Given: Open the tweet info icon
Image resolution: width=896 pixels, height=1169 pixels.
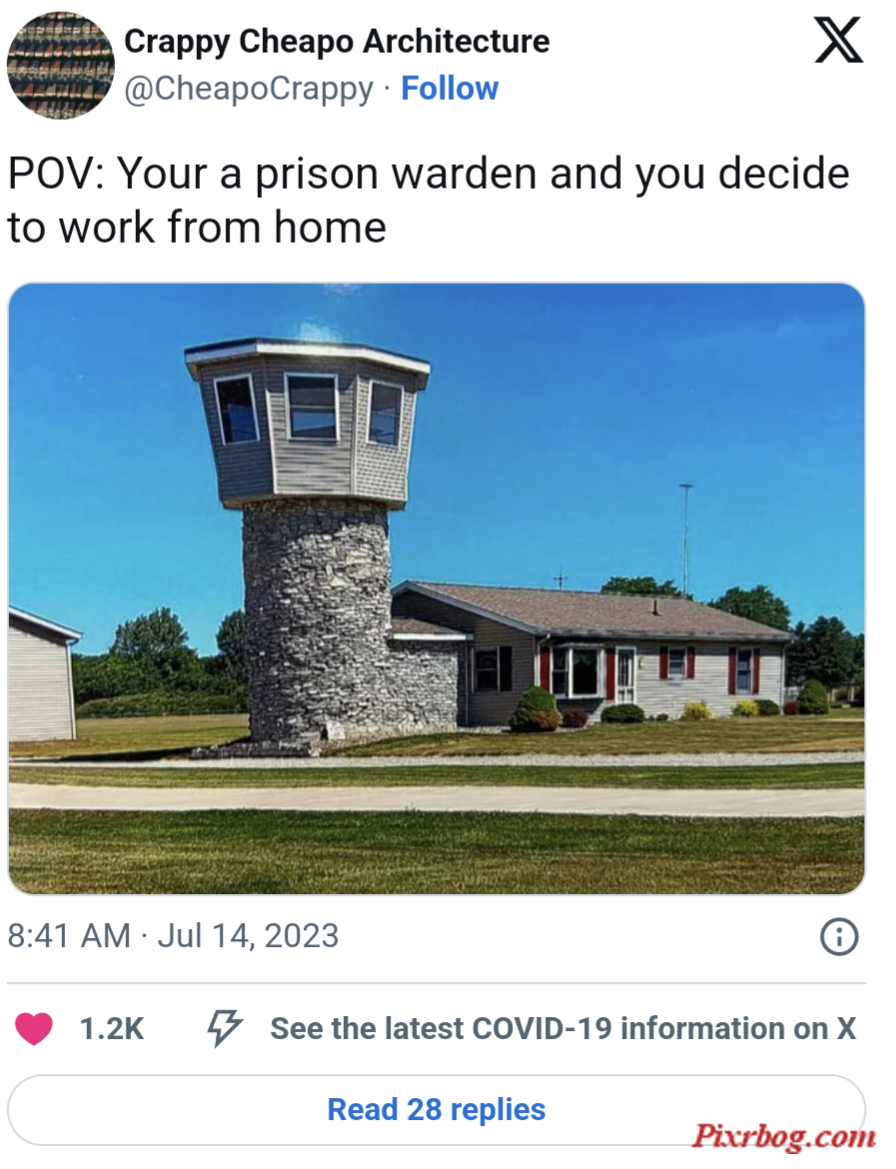Looking at the screenshot, I should tap(838, 937).
